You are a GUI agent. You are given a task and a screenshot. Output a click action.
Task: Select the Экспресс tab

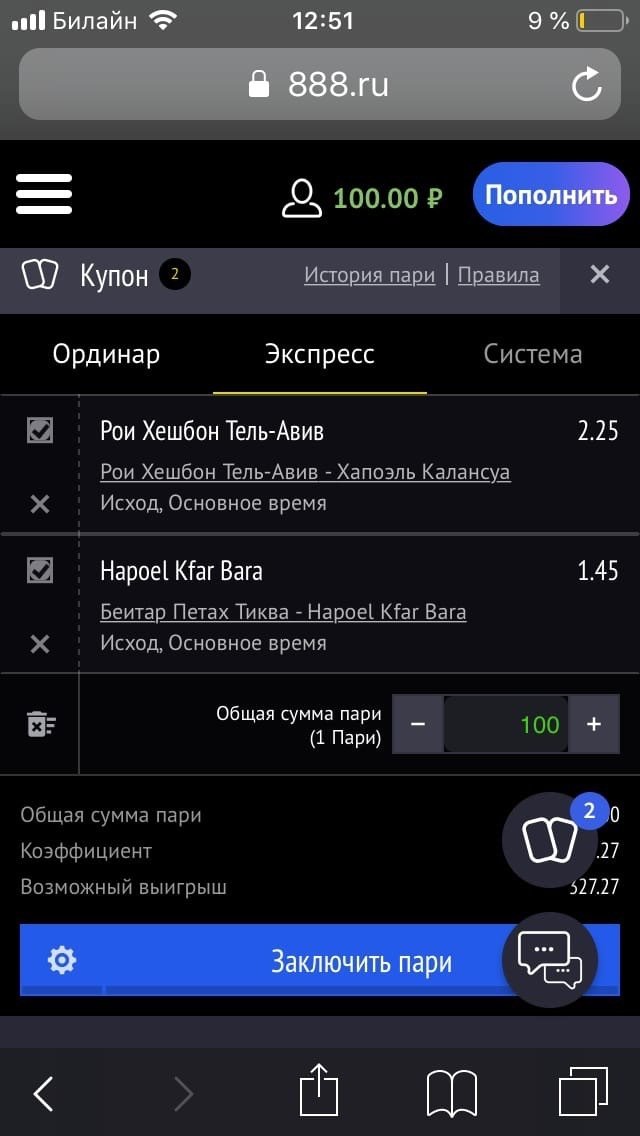[x=319, y=354]
